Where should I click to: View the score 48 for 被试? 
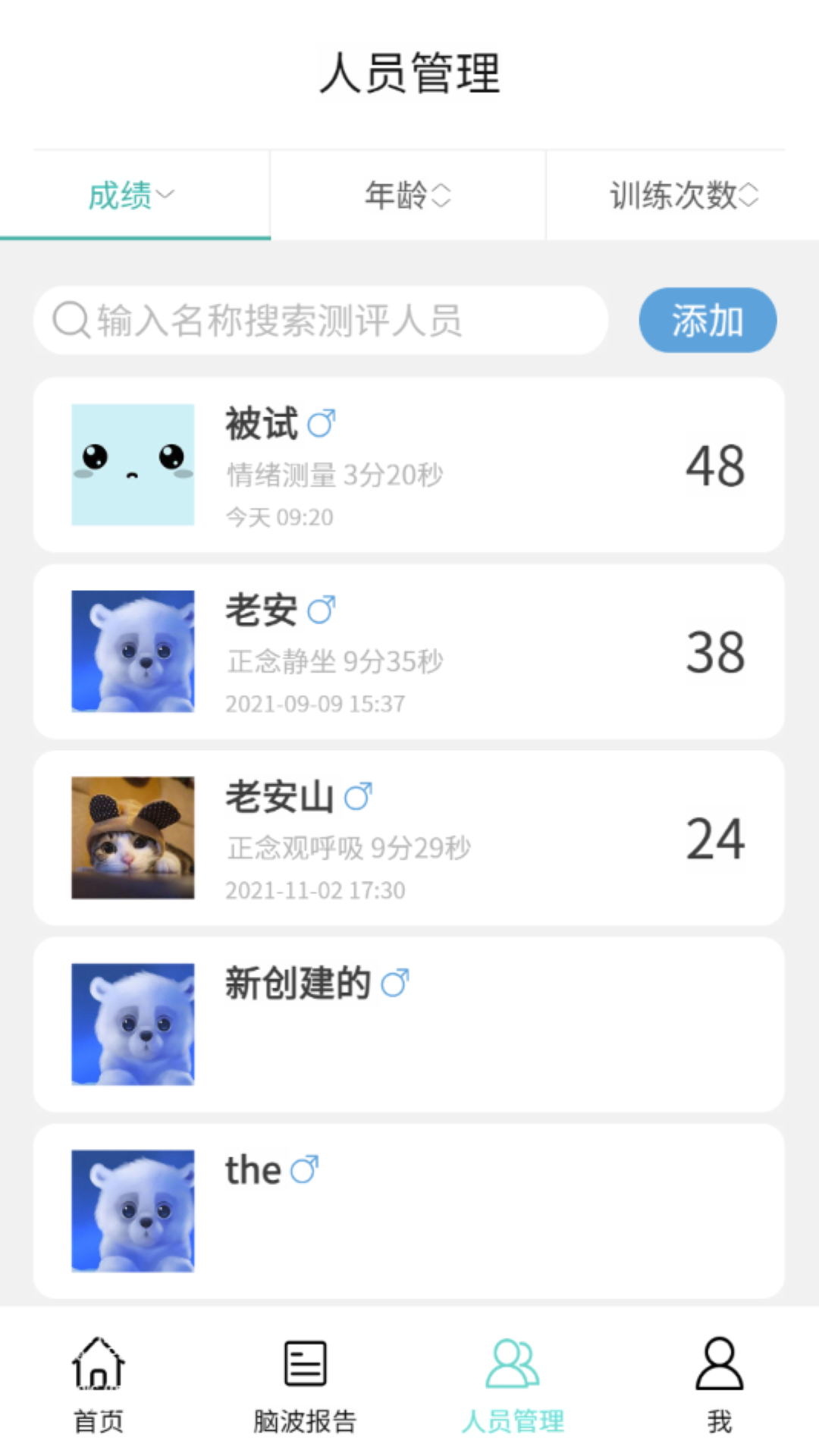click(x=715, y=466)
